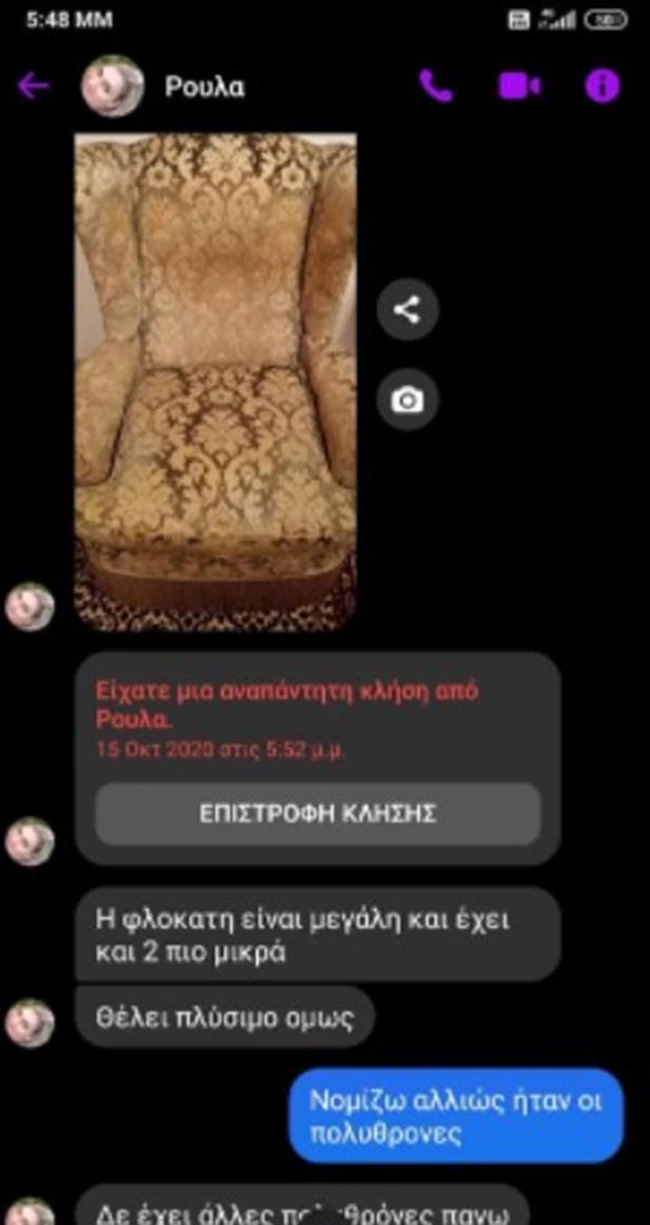Tap the camera icon beside the photo
650x1225 pixels.
(x=407, y=401)
